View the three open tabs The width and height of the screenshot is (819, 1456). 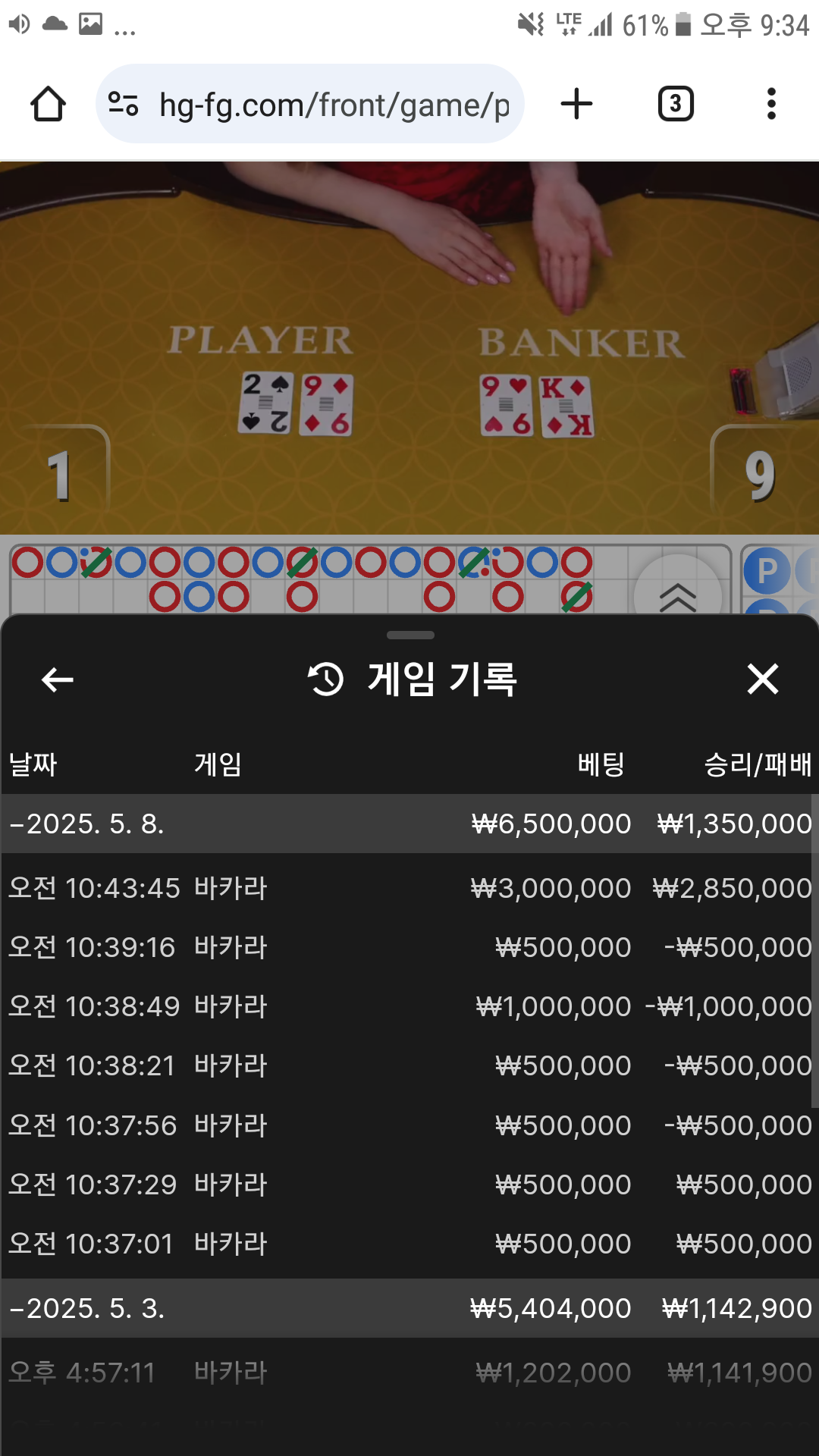(x=676, y=104)
